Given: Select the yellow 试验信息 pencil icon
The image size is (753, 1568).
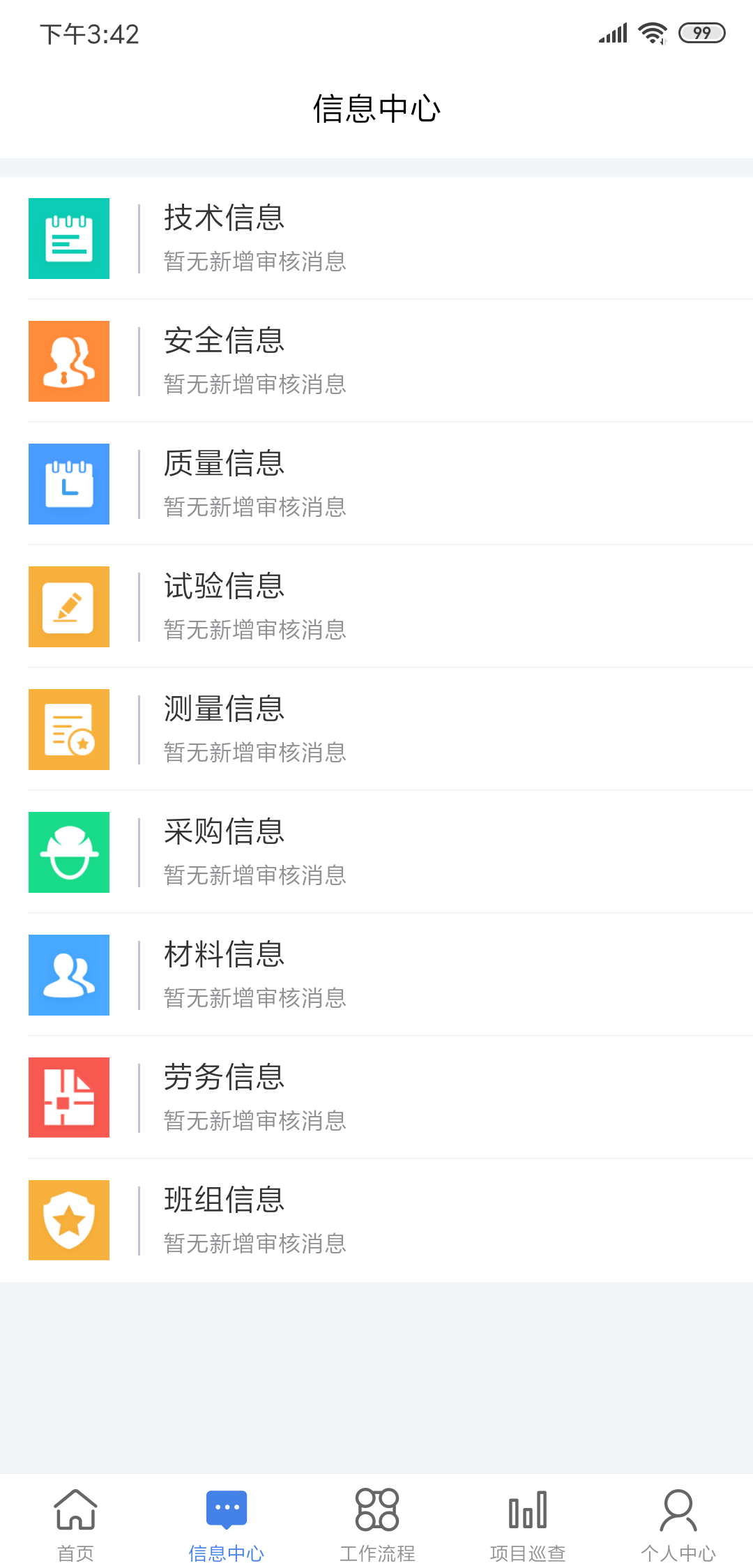Looking at the screenshot, I should [x=68, y=606].
